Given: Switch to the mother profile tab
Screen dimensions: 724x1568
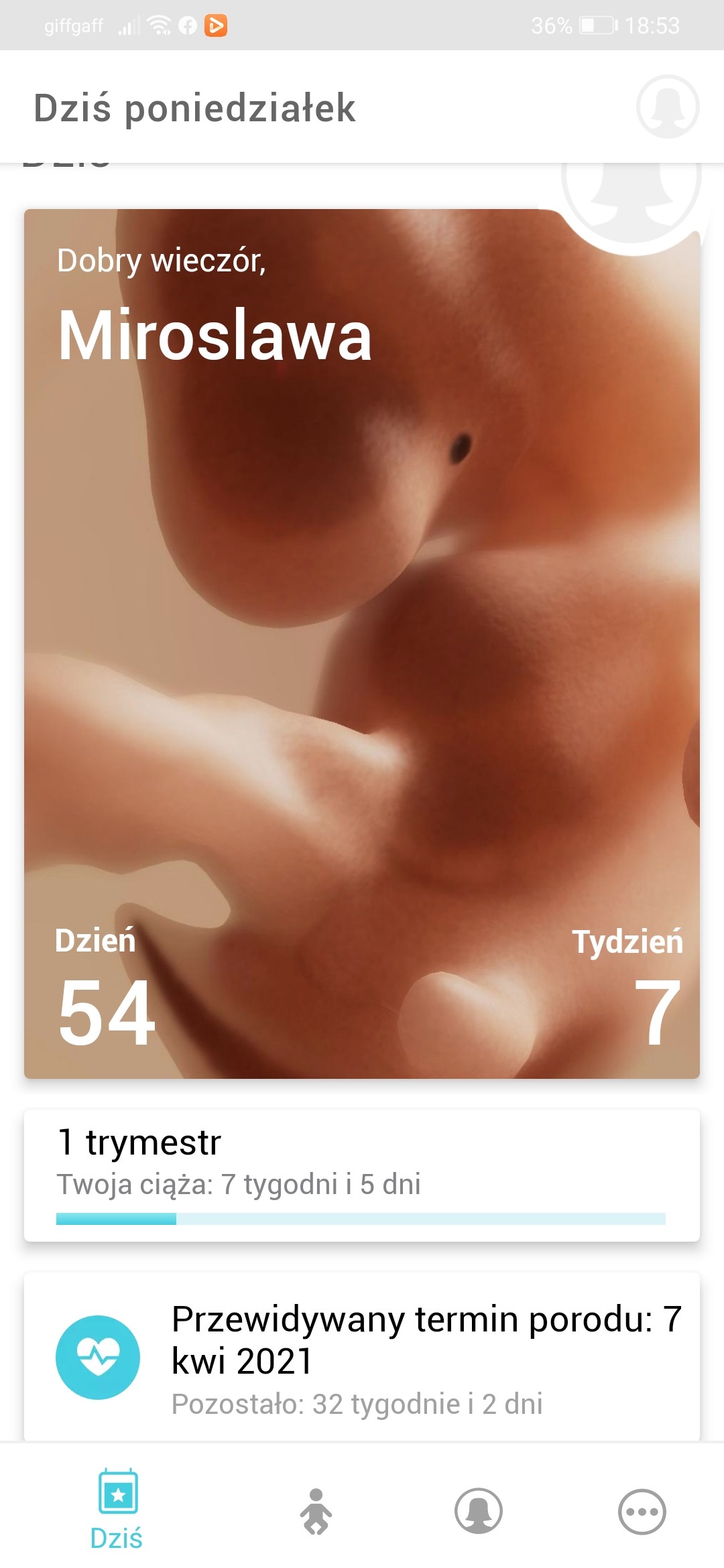Looking at the screenshot, I should click(479, 1511).
